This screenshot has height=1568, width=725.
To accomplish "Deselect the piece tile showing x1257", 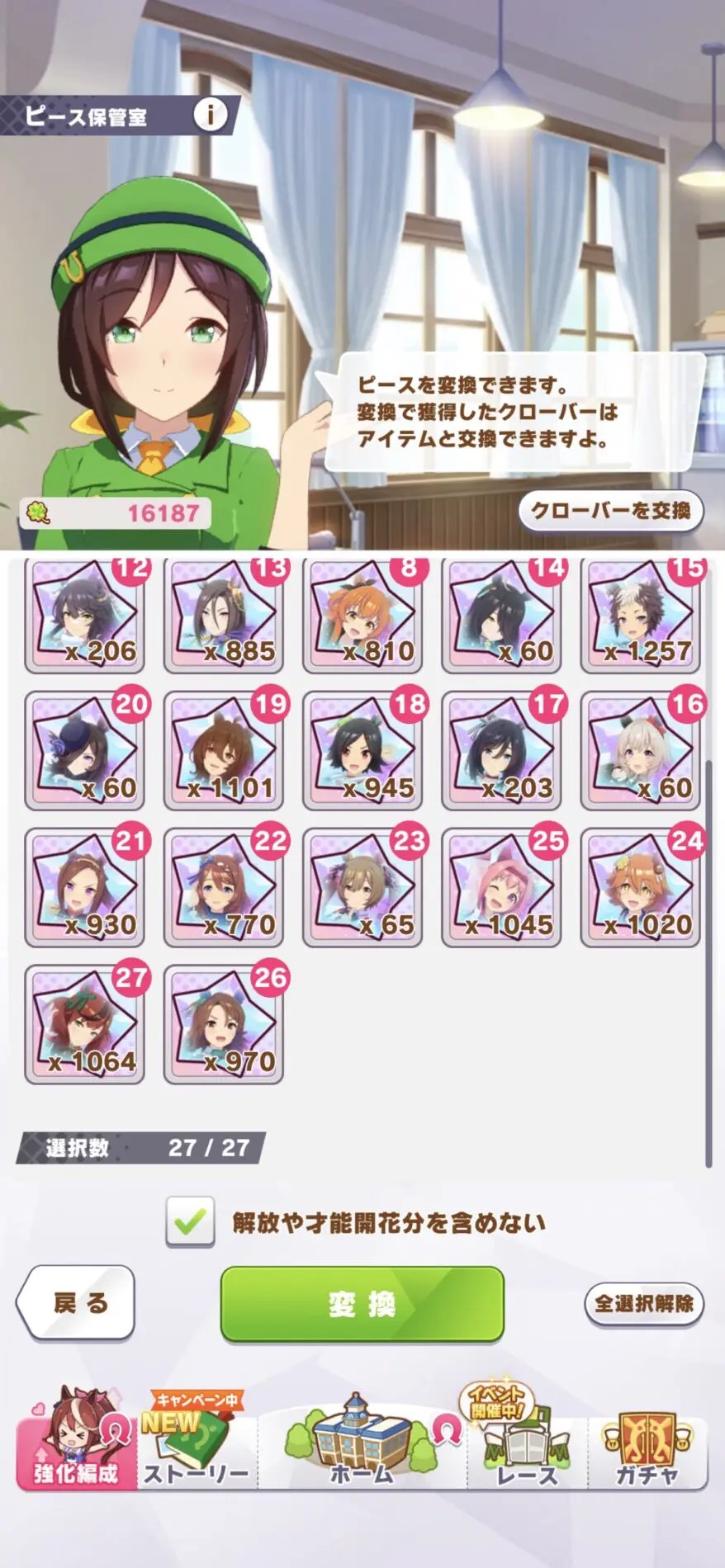I will (x=641, y=615).
